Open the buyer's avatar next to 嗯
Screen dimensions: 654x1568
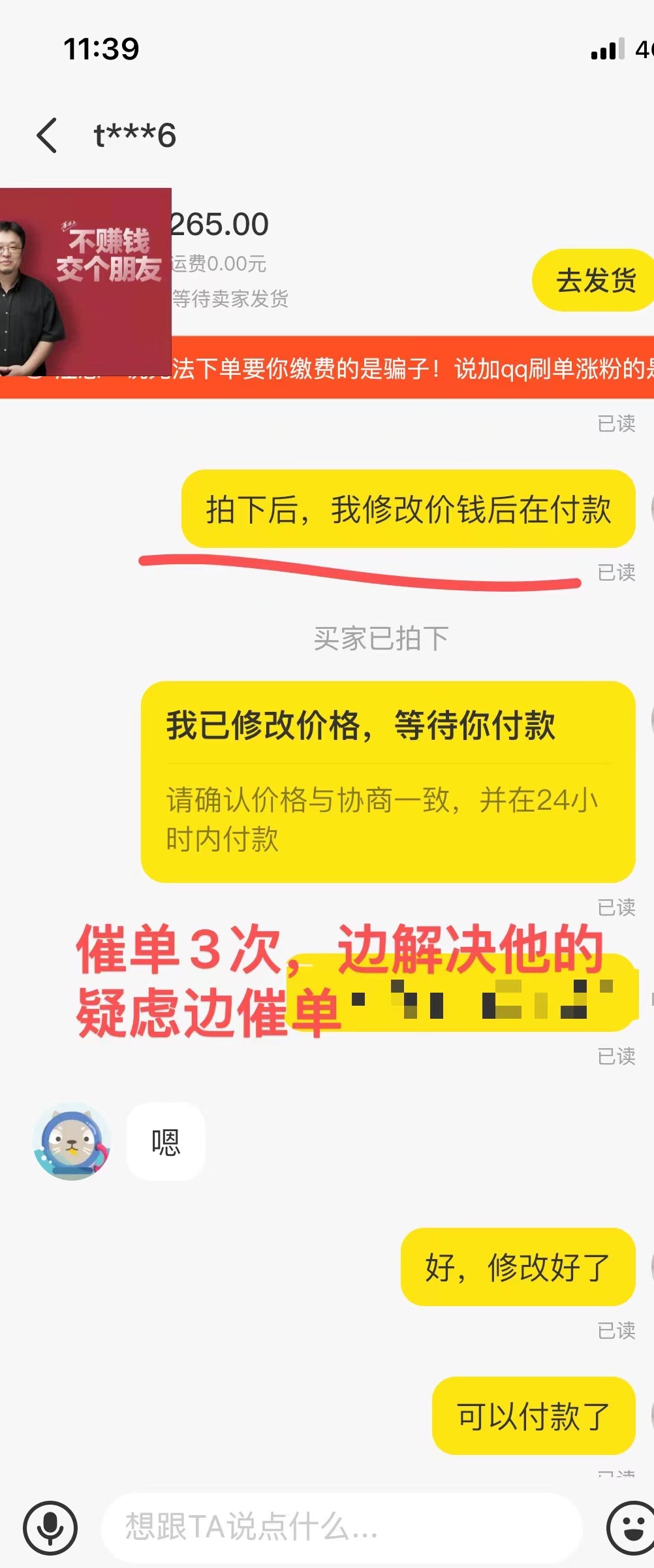[72, 1141]
